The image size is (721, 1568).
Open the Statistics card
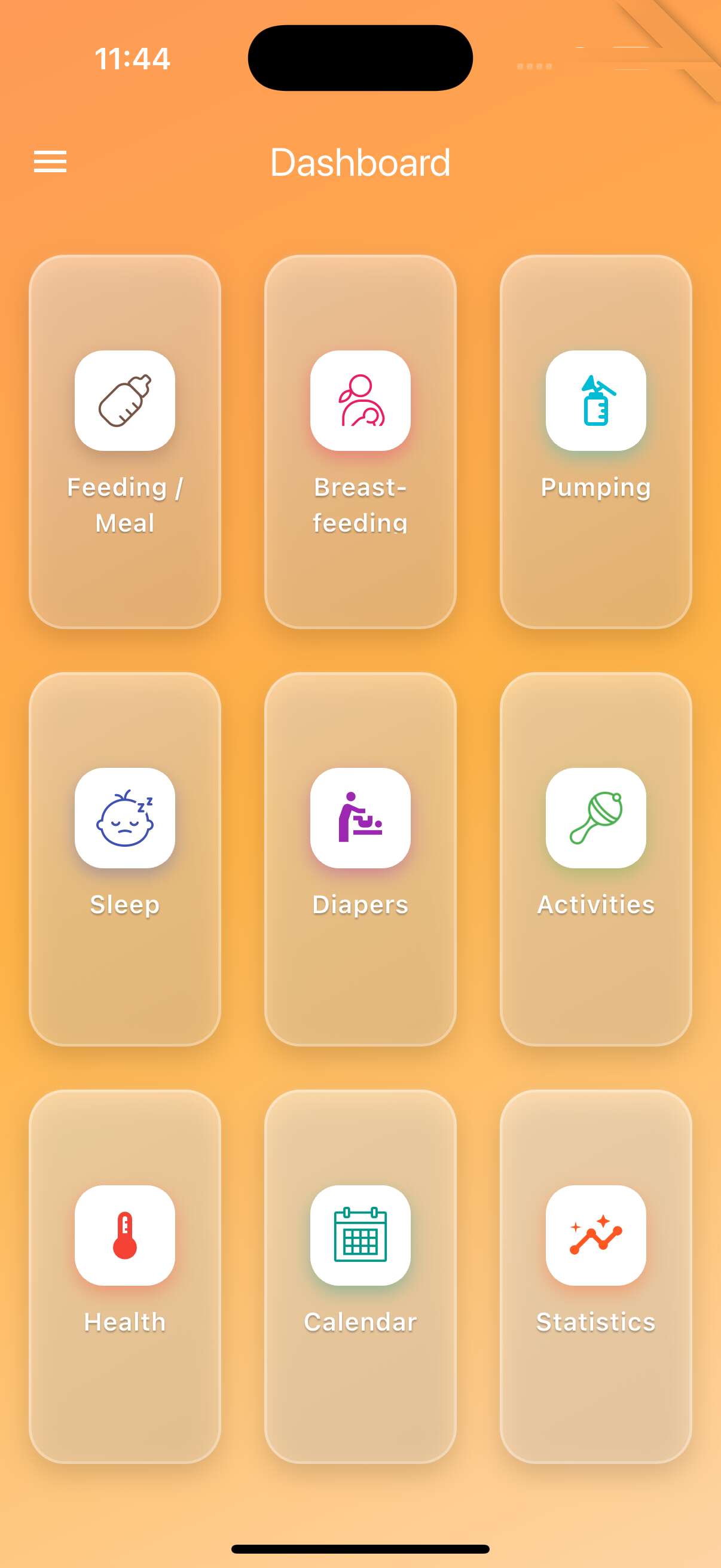(x=596, y=1272)
